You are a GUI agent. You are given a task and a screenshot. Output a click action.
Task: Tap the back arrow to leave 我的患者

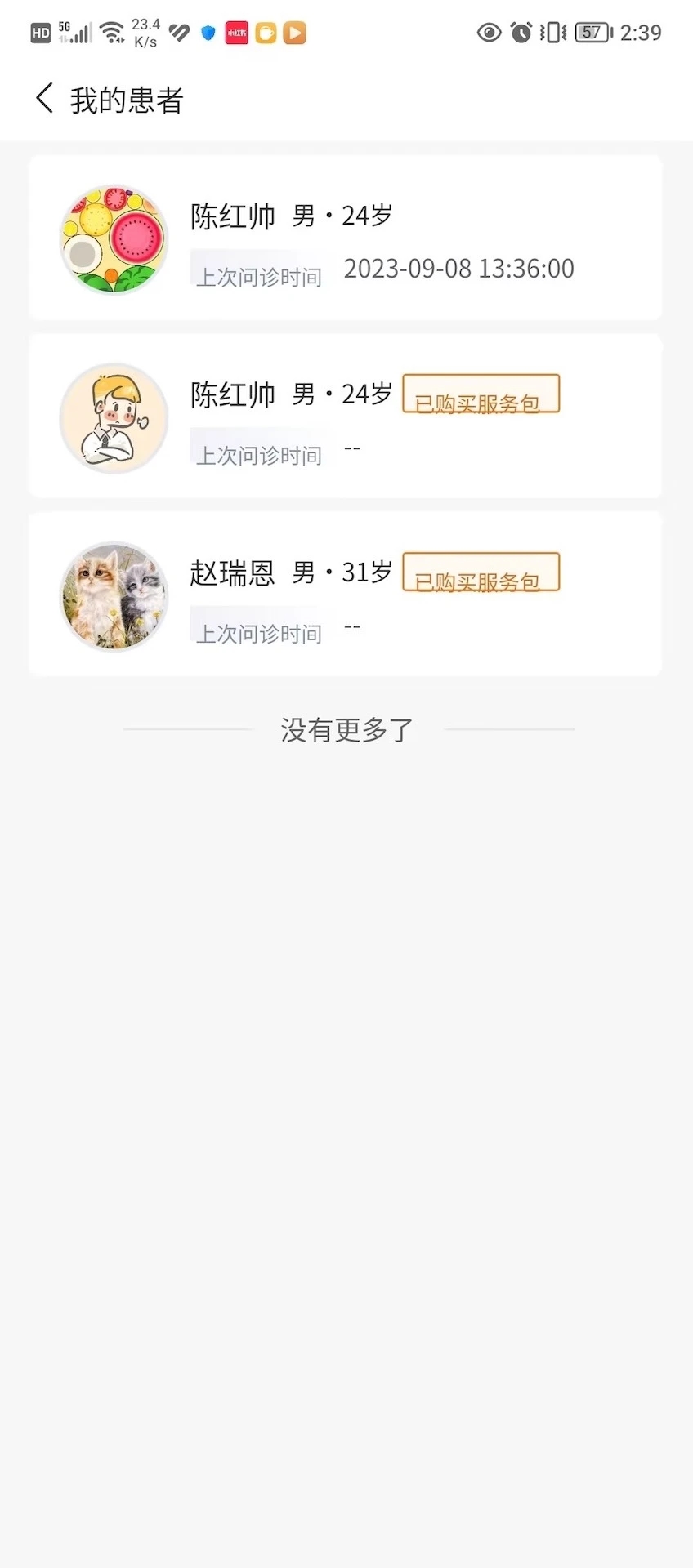pyautogui.click(x=44, y=97)
